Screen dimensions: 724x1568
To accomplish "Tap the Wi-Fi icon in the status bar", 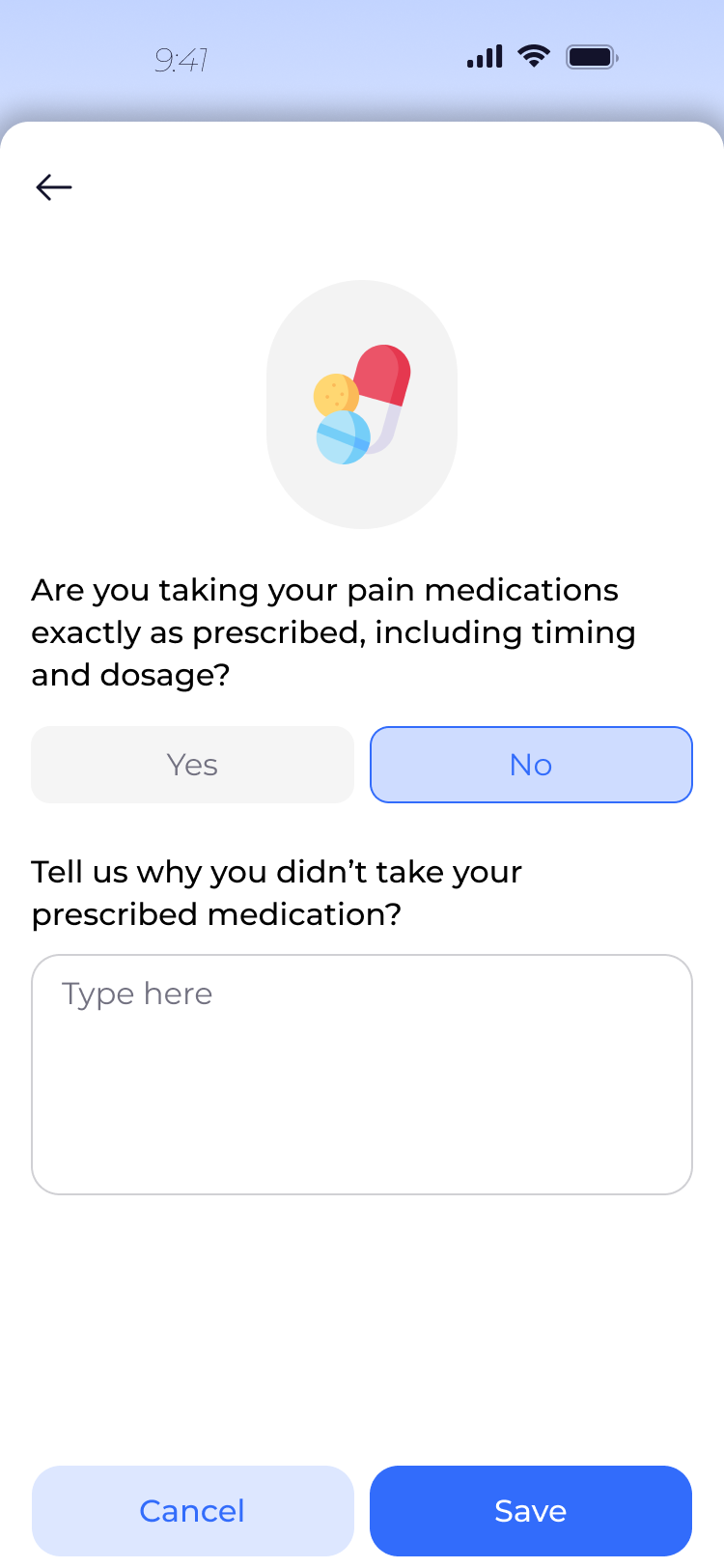I will click(533, 55).
